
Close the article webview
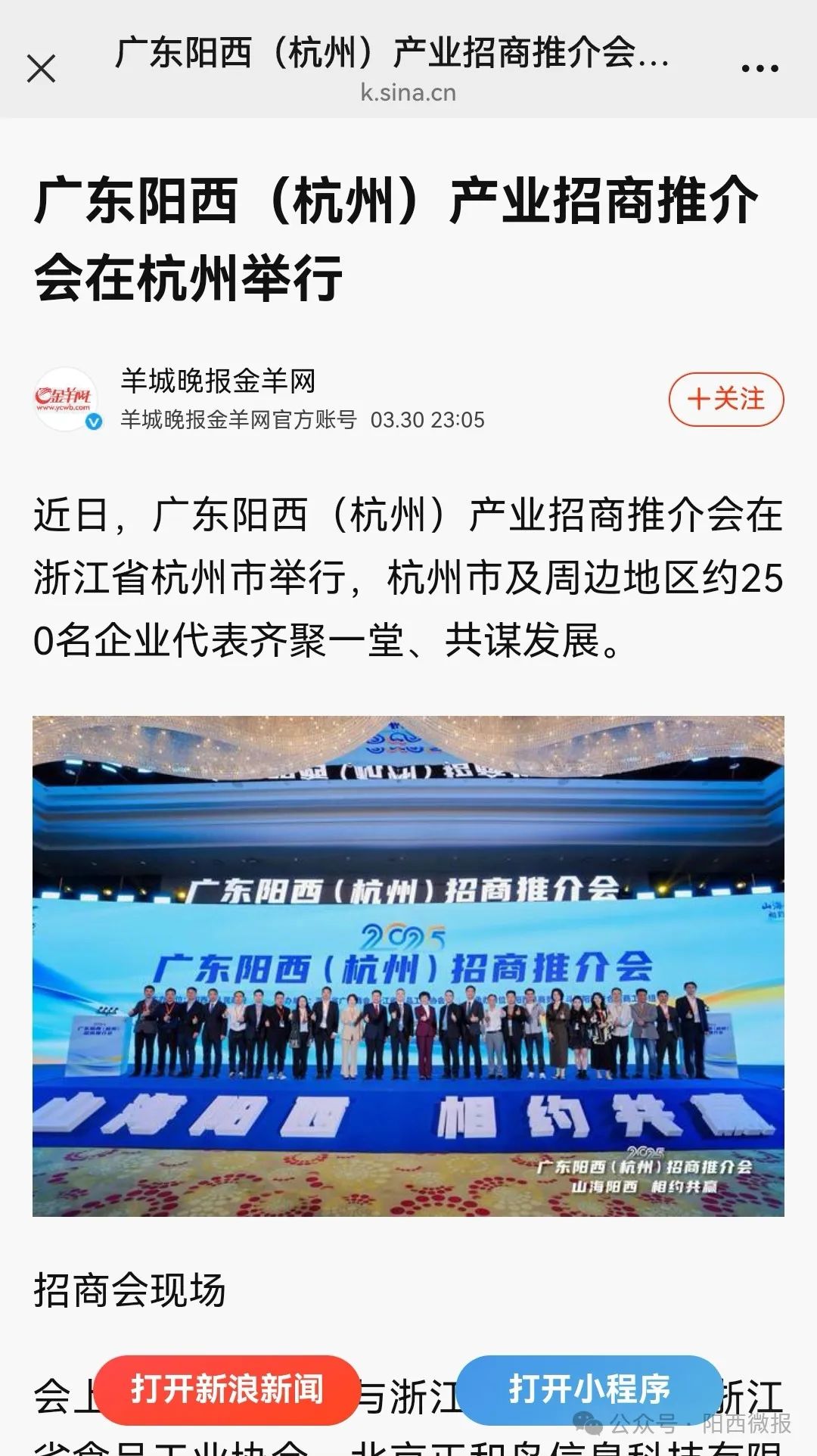click(42, 69)
